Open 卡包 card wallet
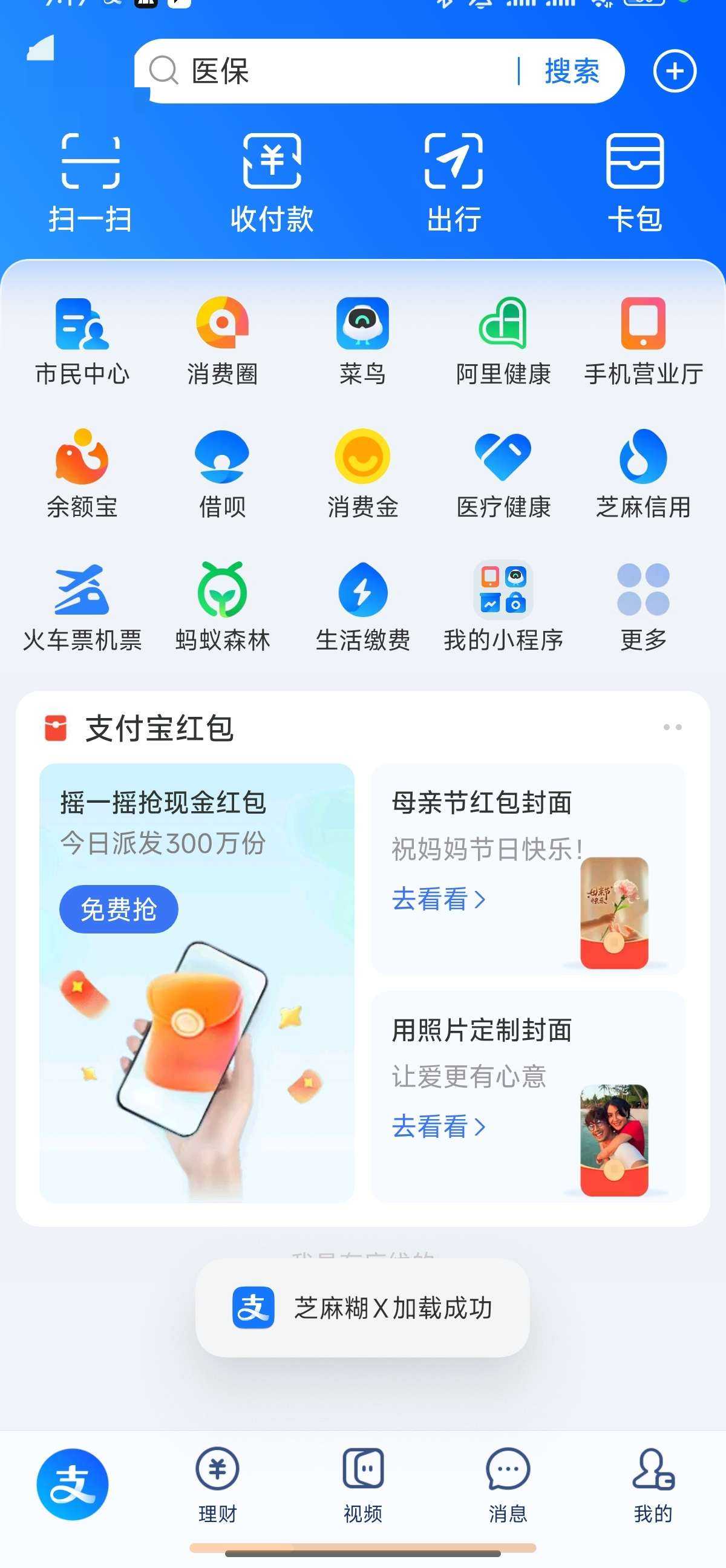Screen dimensions: 726x1568 pos(635,182)
